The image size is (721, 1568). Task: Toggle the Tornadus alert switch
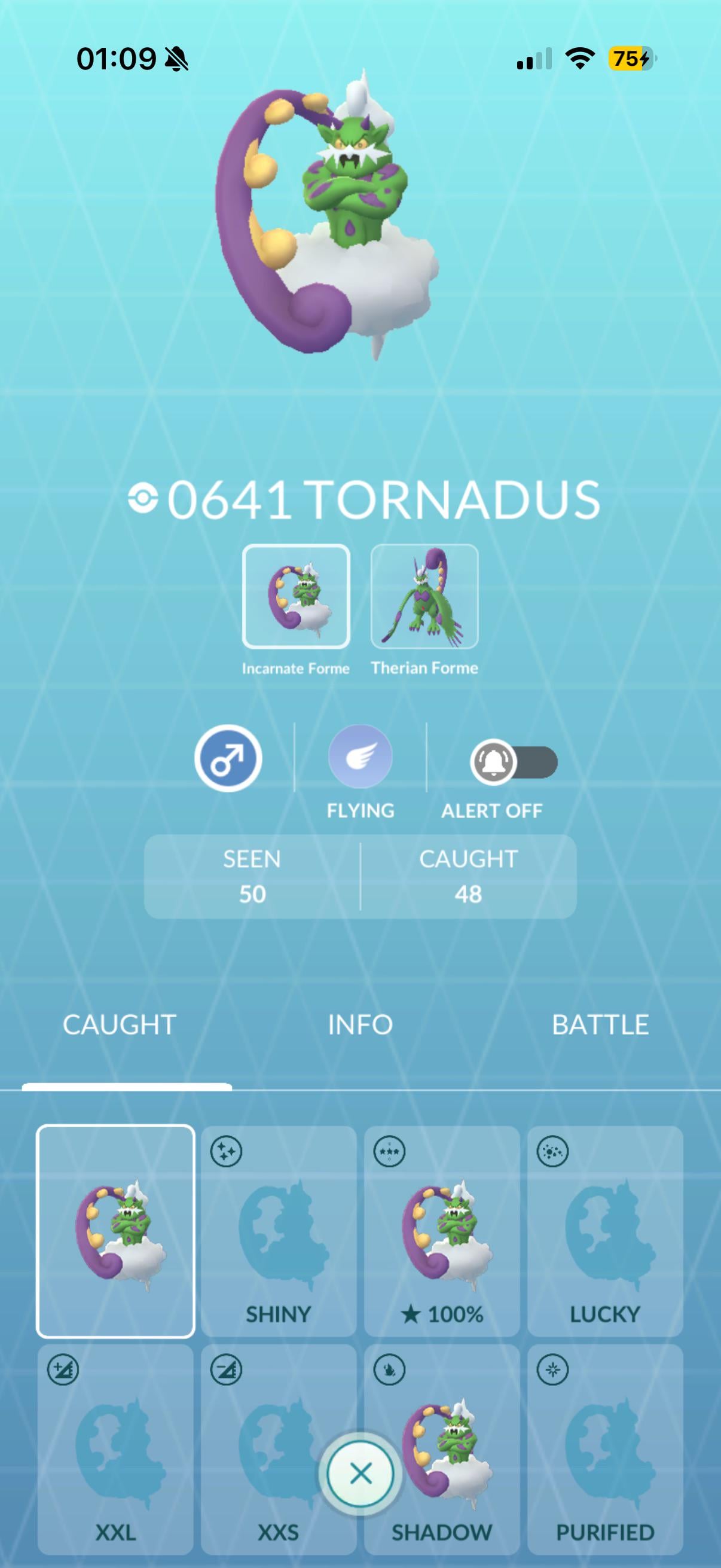[514, 762]
